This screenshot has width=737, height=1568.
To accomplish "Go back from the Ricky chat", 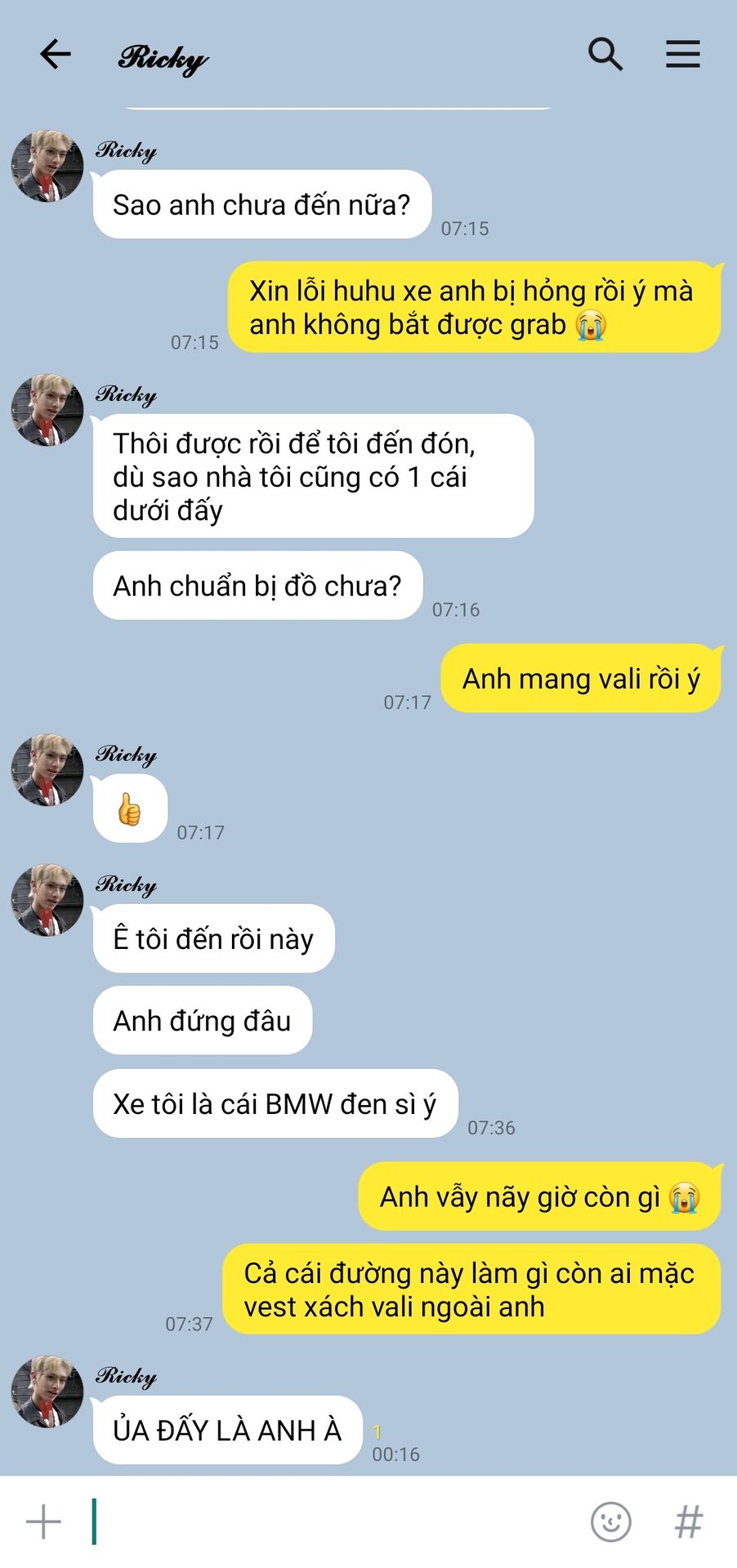I will tap(56, 55).
